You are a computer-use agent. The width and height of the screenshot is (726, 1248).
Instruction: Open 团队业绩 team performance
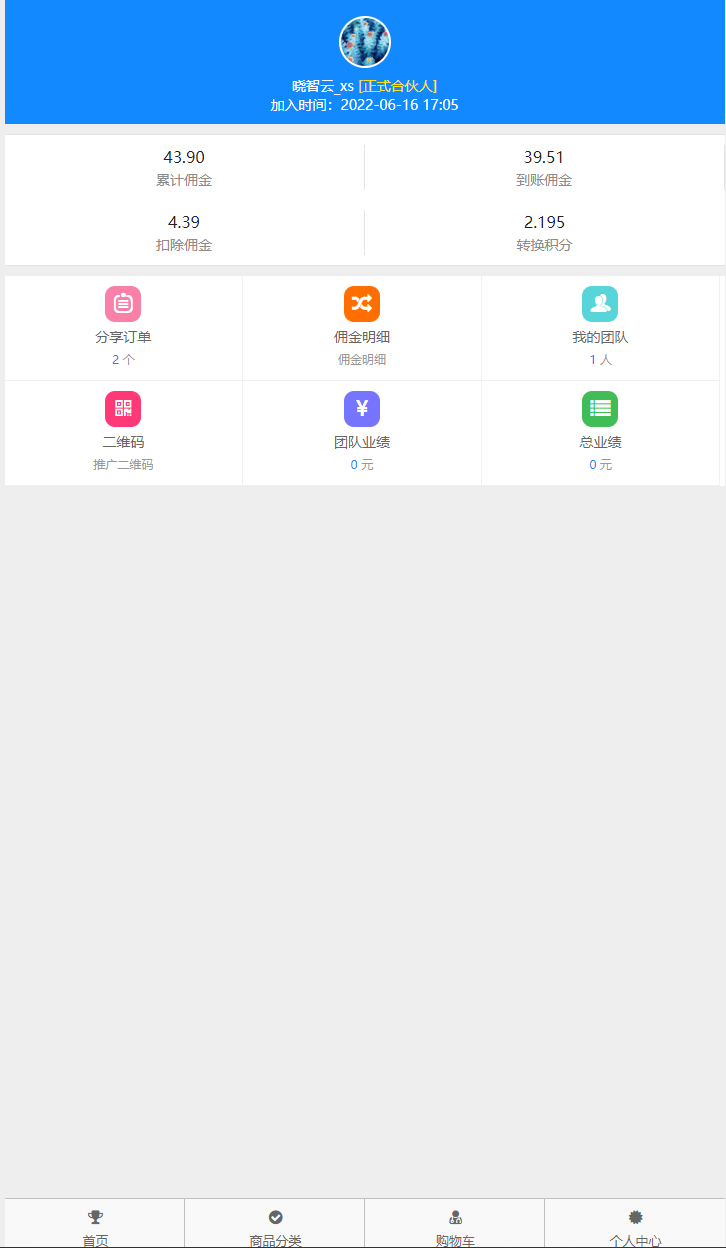tap(362, 433)
